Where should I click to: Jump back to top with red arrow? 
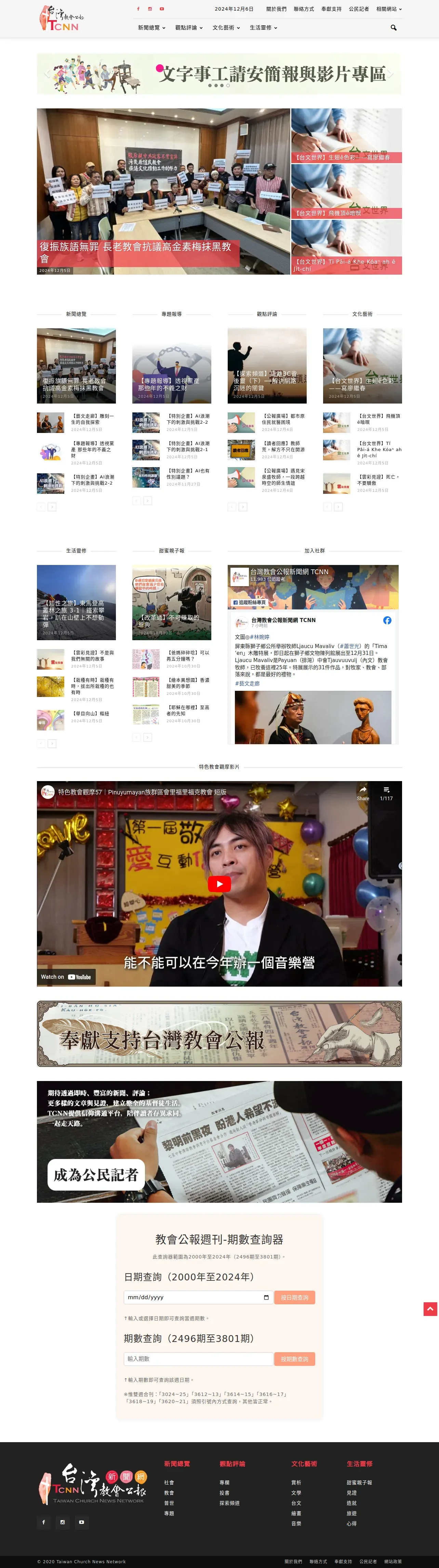[x=430, y=1308]
